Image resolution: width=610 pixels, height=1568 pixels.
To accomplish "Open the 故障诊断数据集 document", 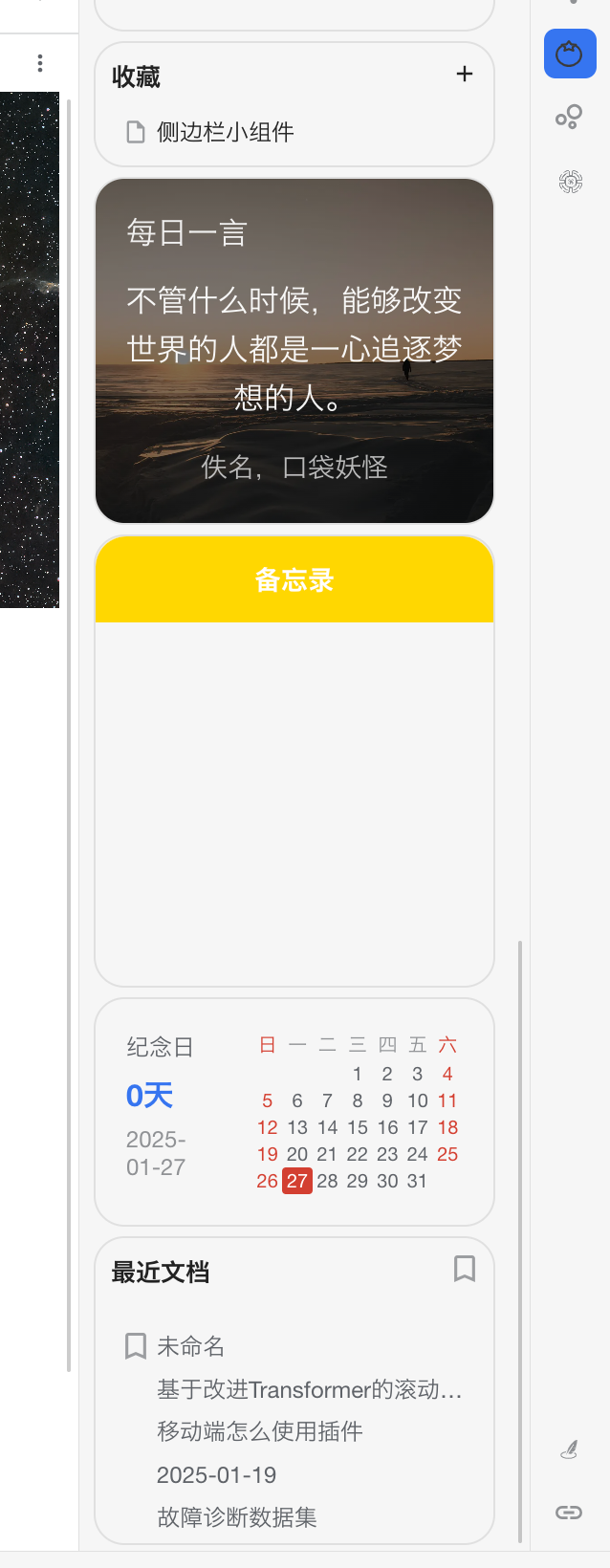I will 236,1516.
